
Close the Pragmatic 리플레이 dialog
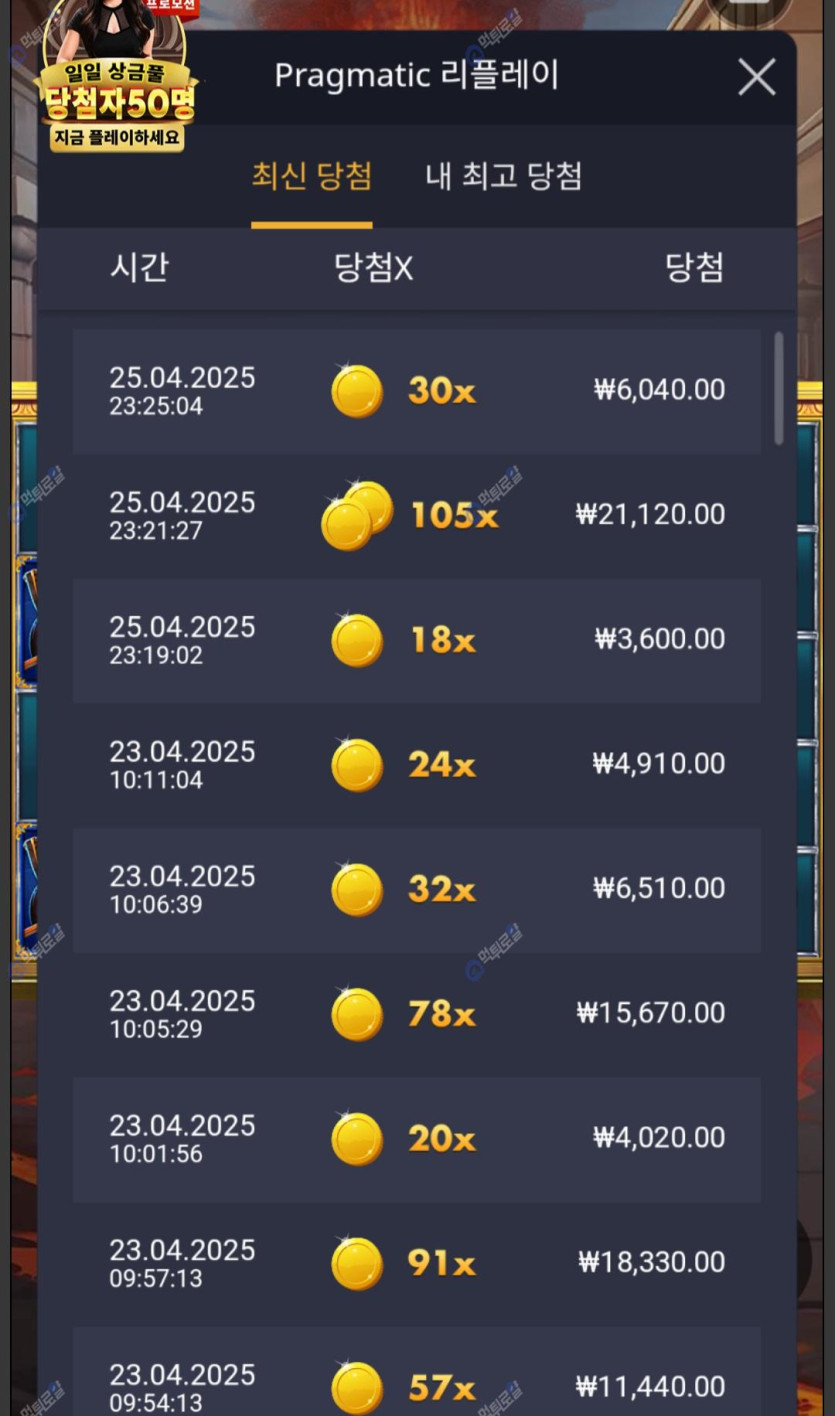[756, 77]
